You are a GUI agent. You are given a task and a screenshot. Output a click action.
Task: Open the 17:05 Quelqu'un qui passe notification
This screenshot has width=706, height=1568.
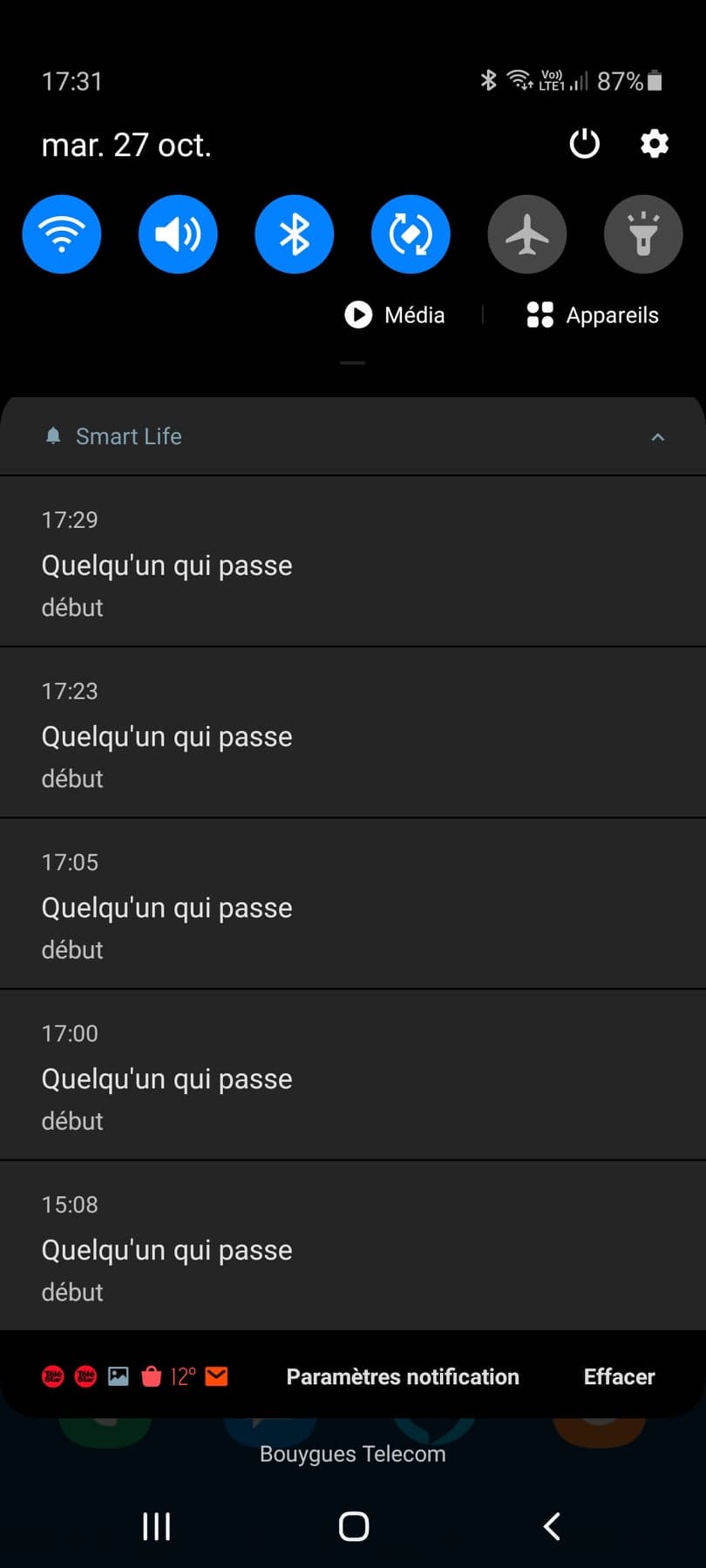353,904
